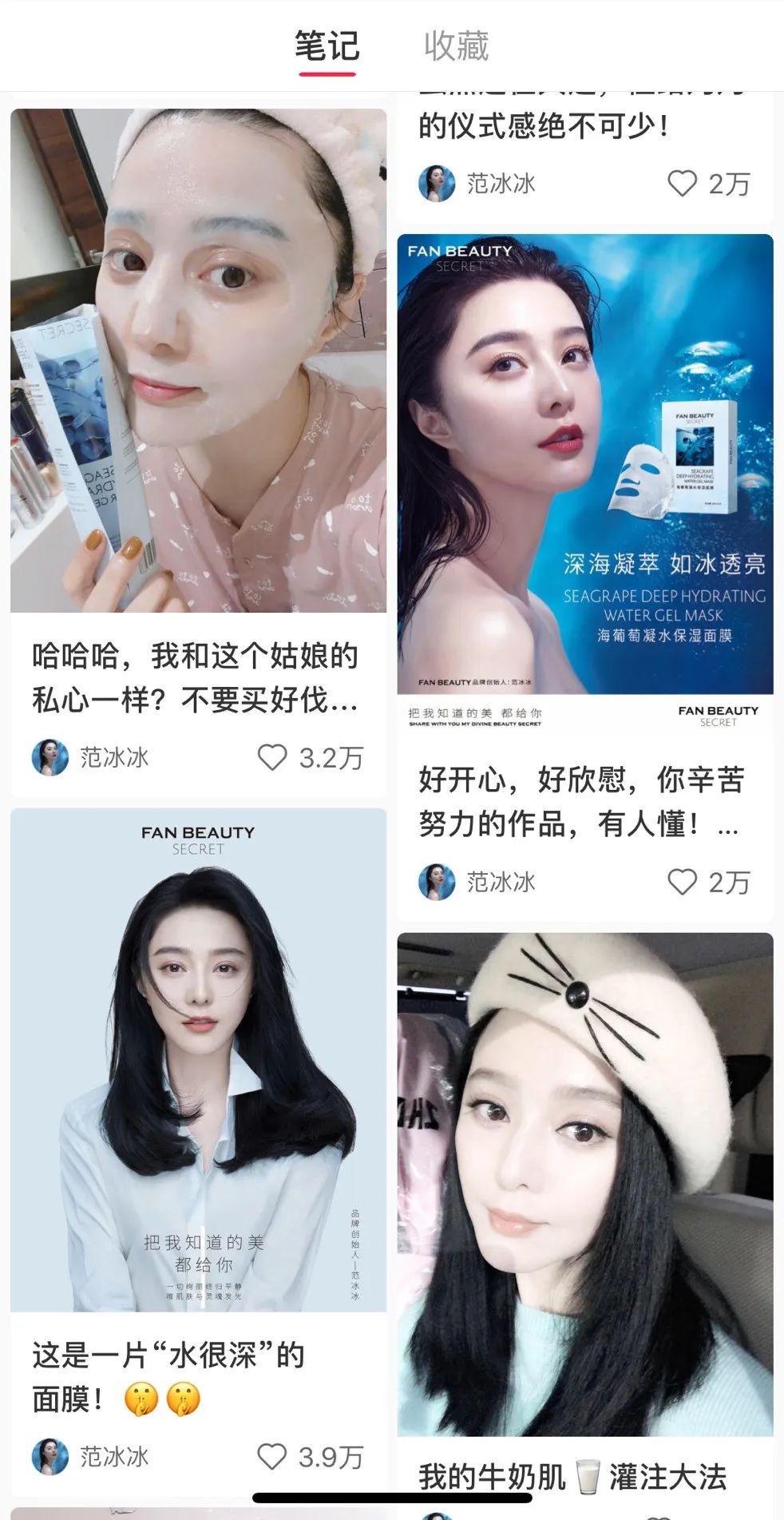This screenshot has height=1520, width=784.
Task: Open 范冰冰 avatar under the 水很深 note
Action: pyautogui.click(x=50, y=1456)
